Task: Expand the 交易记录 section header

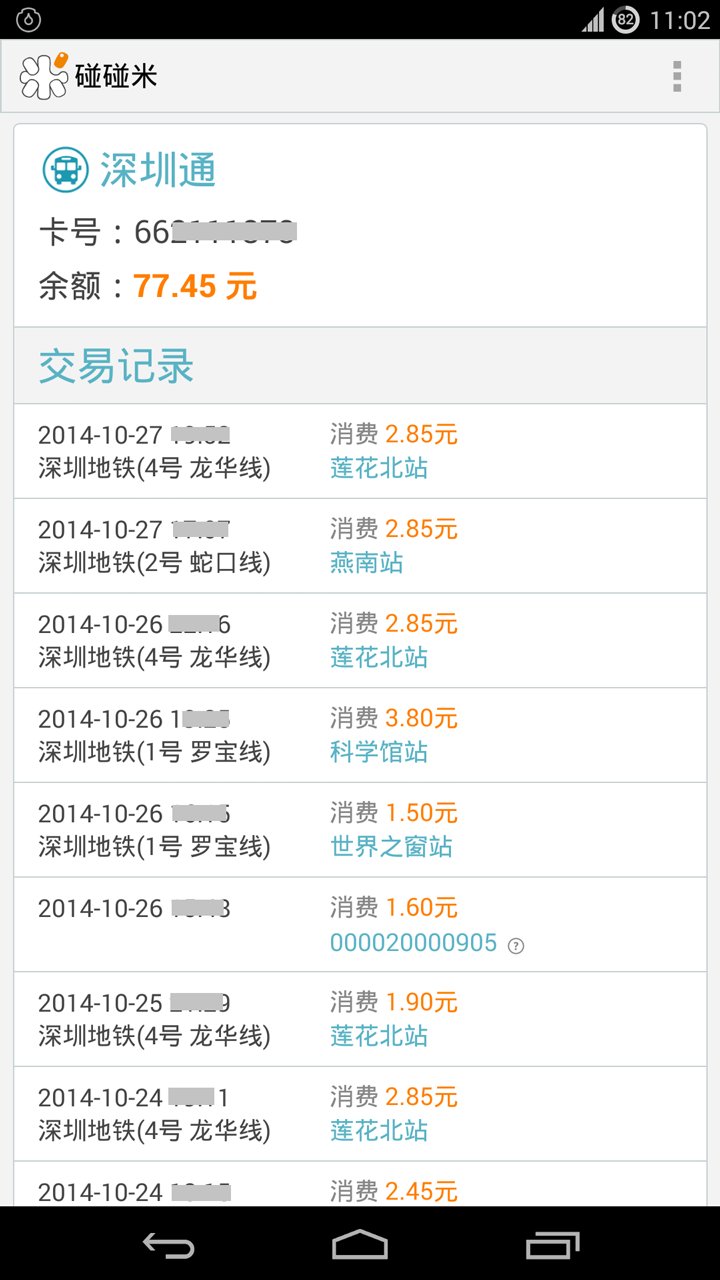Action: [x=116, y=367]
